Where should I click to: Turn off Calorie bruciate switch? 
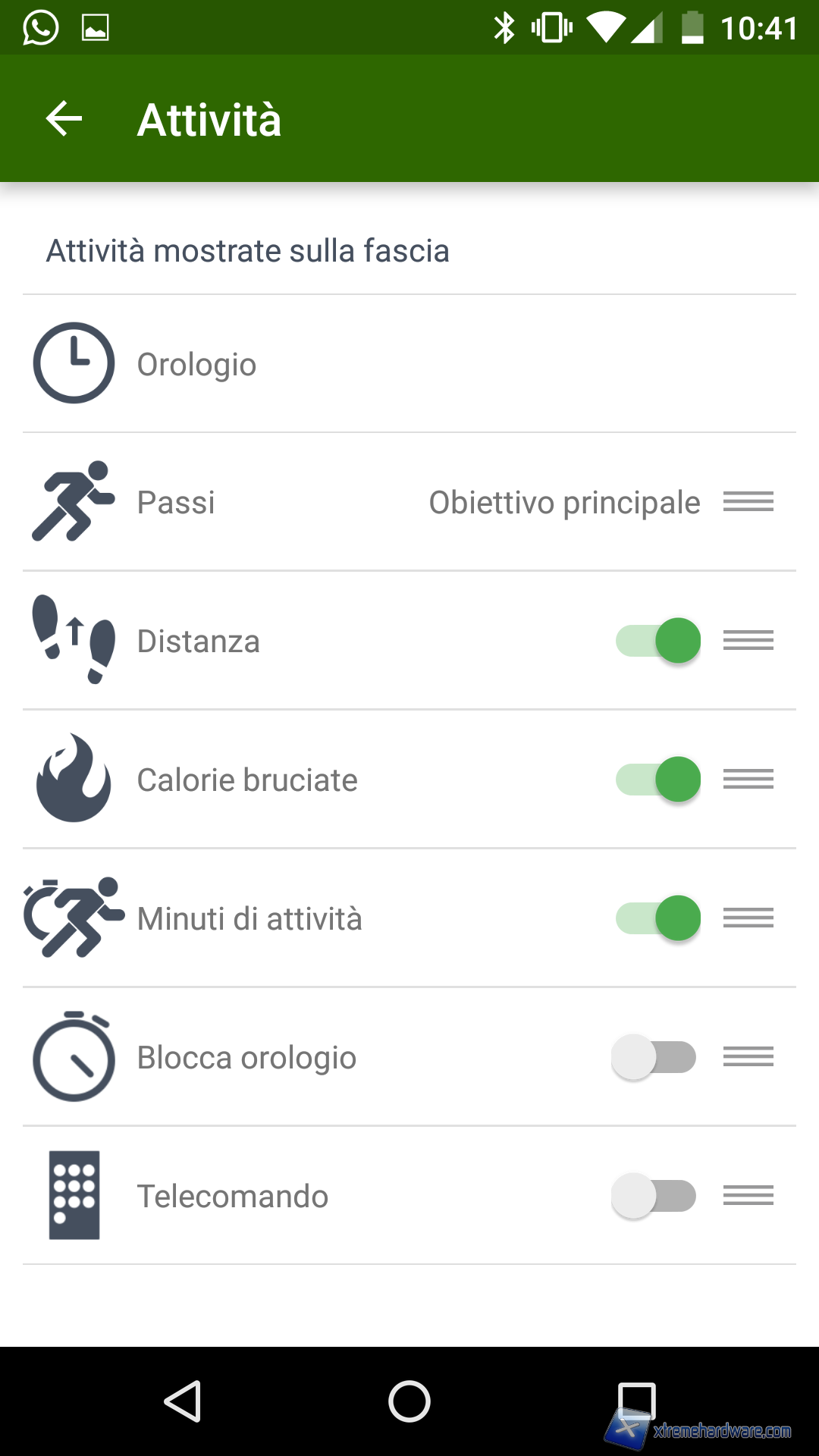pyautogui.click(x=658, y=780)
